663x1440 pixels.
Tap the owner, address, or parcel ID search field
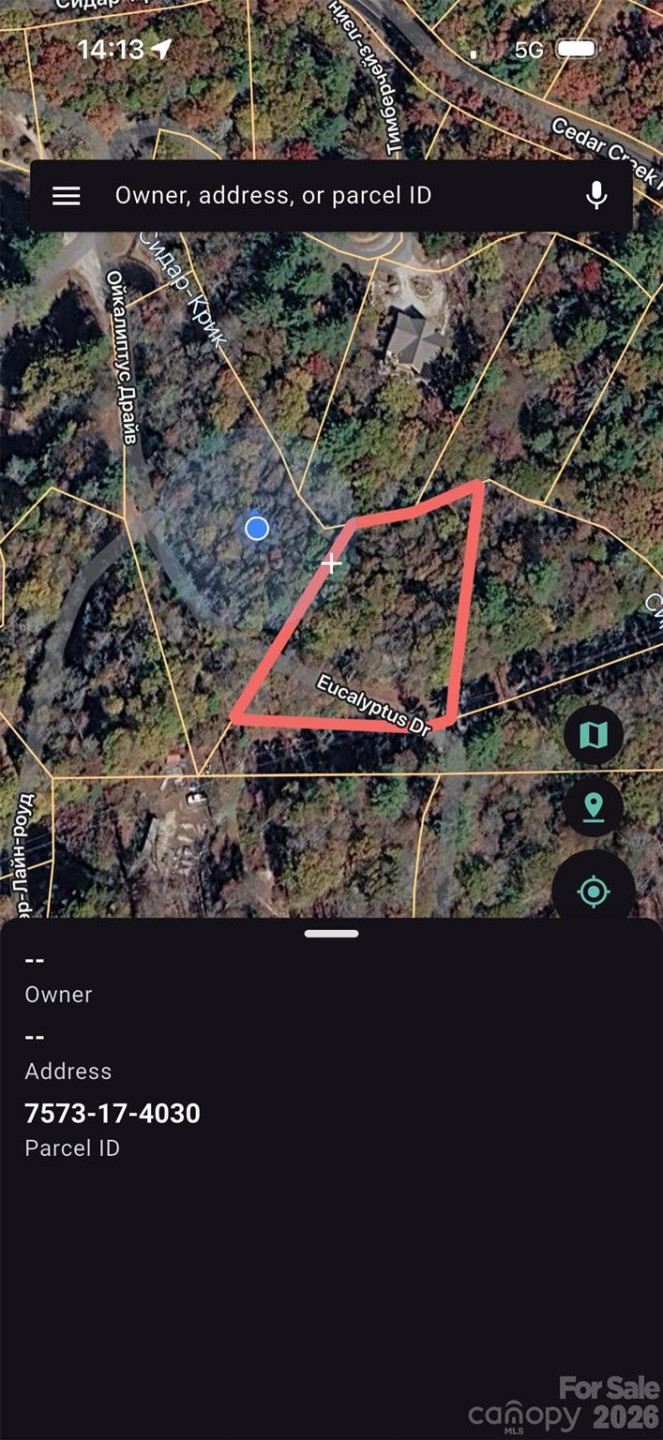click(330, 195)
